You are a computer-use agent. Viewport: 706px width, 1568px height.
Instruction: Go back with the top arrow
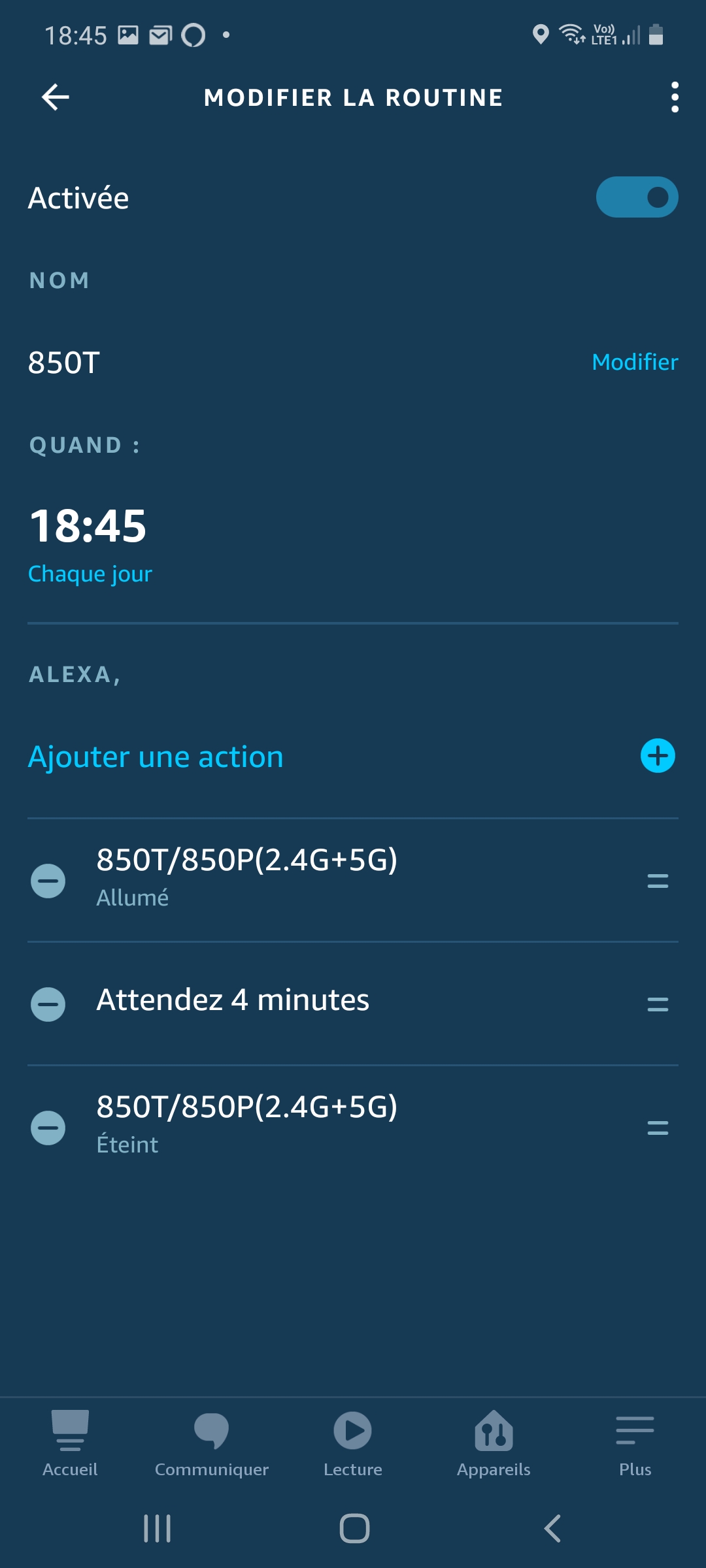click(56, 97)
